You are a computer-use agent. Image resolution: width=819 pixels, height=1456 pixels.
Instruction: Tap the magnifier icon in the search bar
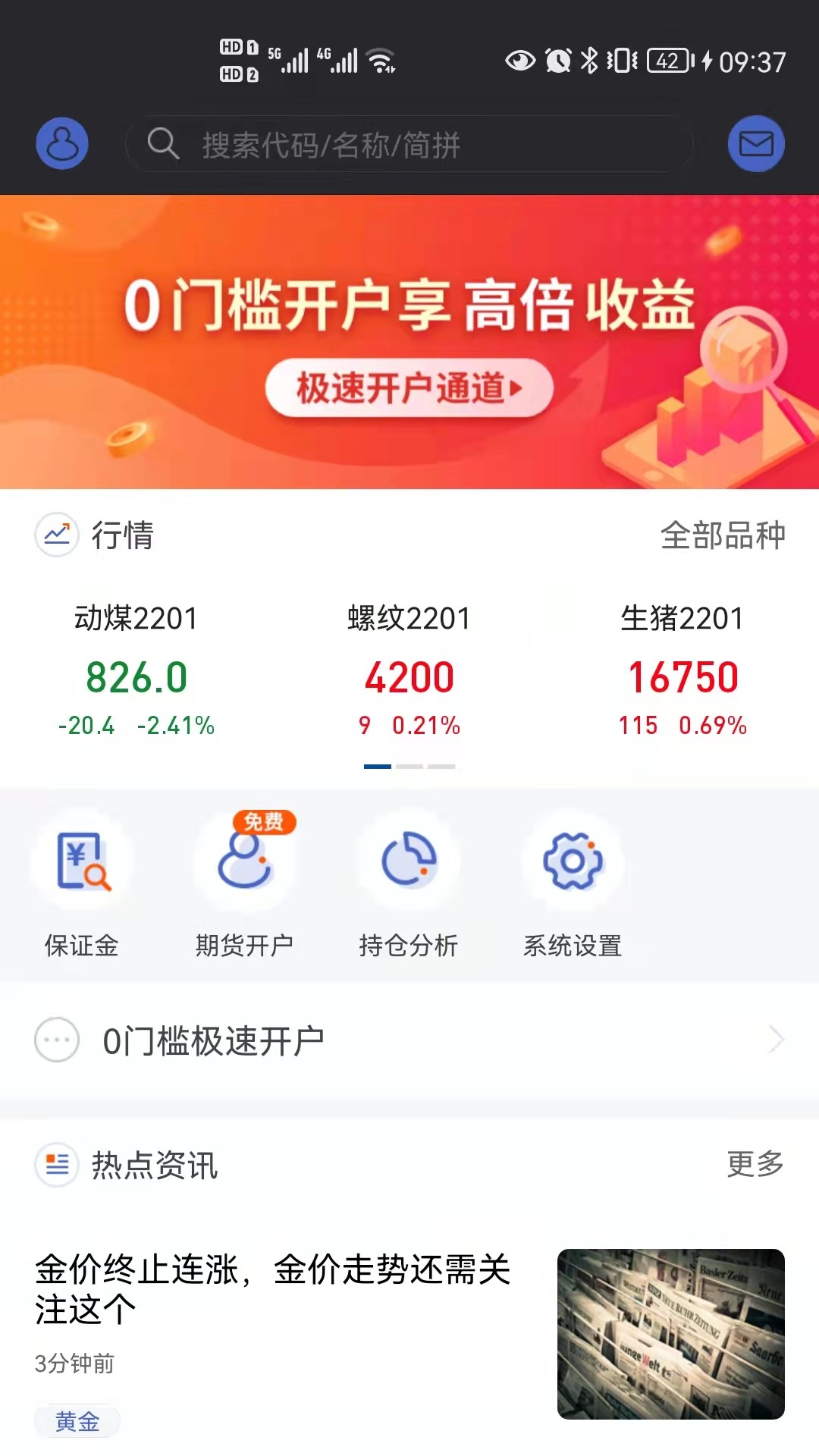click(162, 144)
